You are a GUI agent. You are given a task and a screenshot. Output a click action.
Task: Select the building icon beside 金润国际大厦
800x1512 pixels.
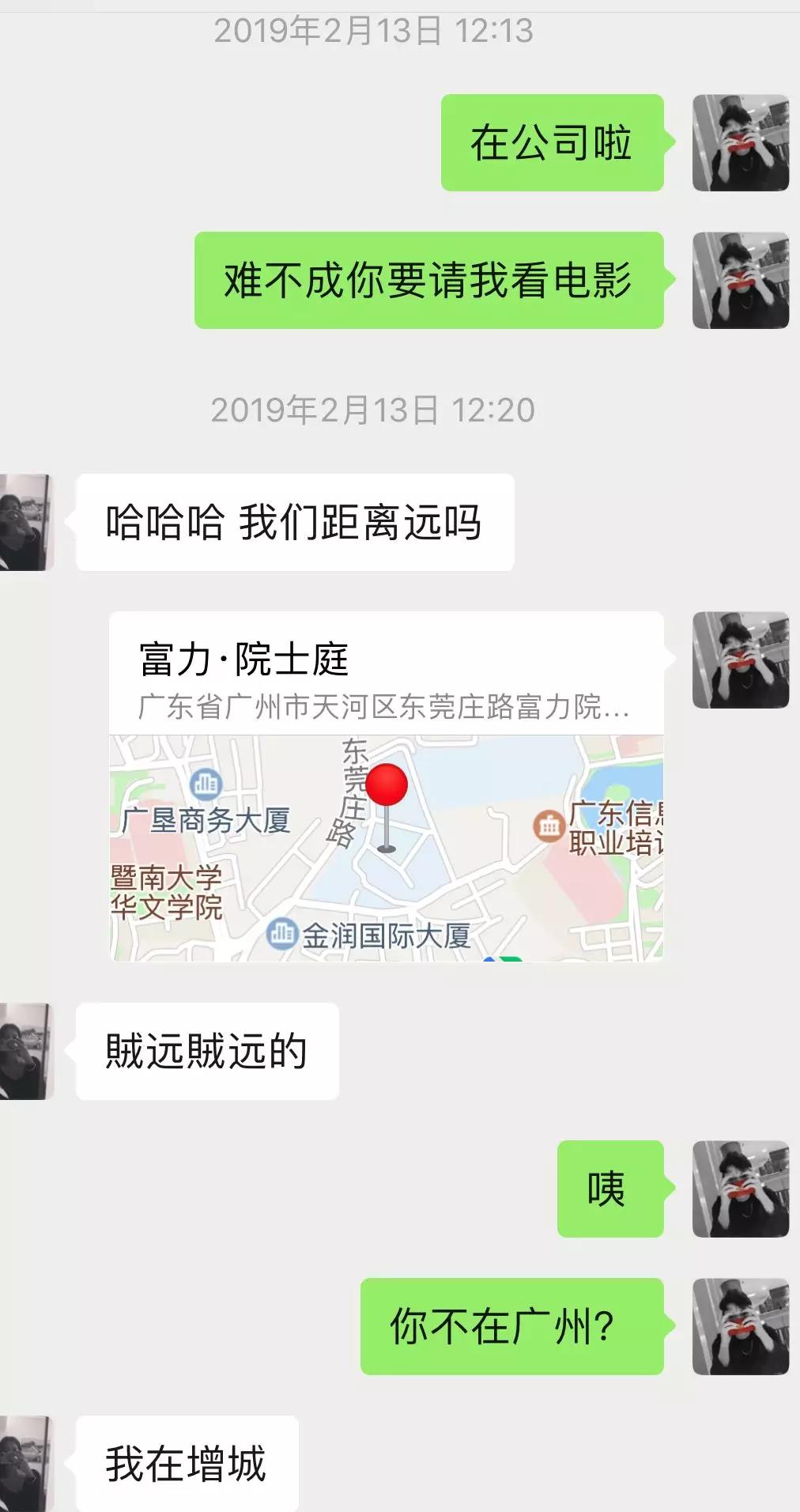point(282,935)
